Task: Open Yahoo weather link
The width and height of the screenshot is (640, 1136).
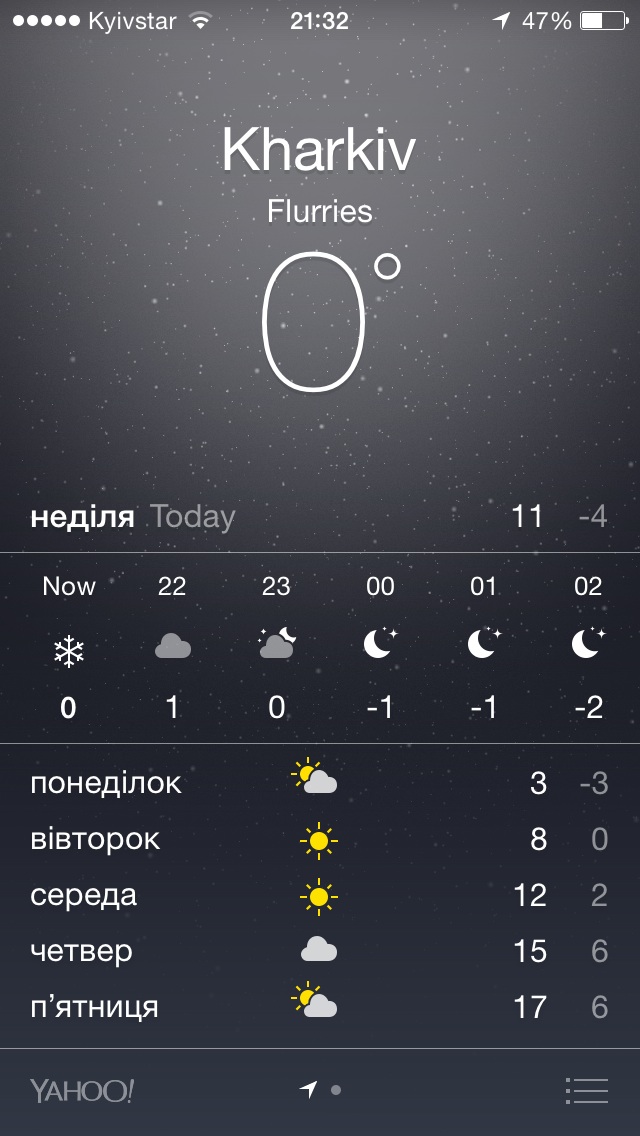Action: coord(82,1091)
